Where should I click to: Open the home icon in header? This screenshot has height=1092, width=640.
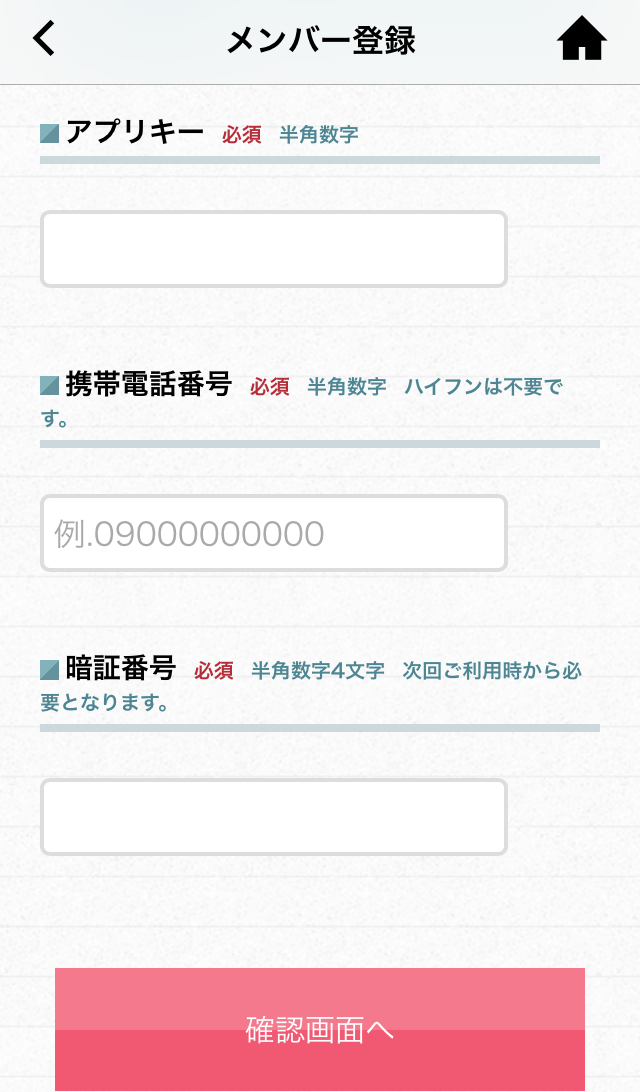coord(582,39)
